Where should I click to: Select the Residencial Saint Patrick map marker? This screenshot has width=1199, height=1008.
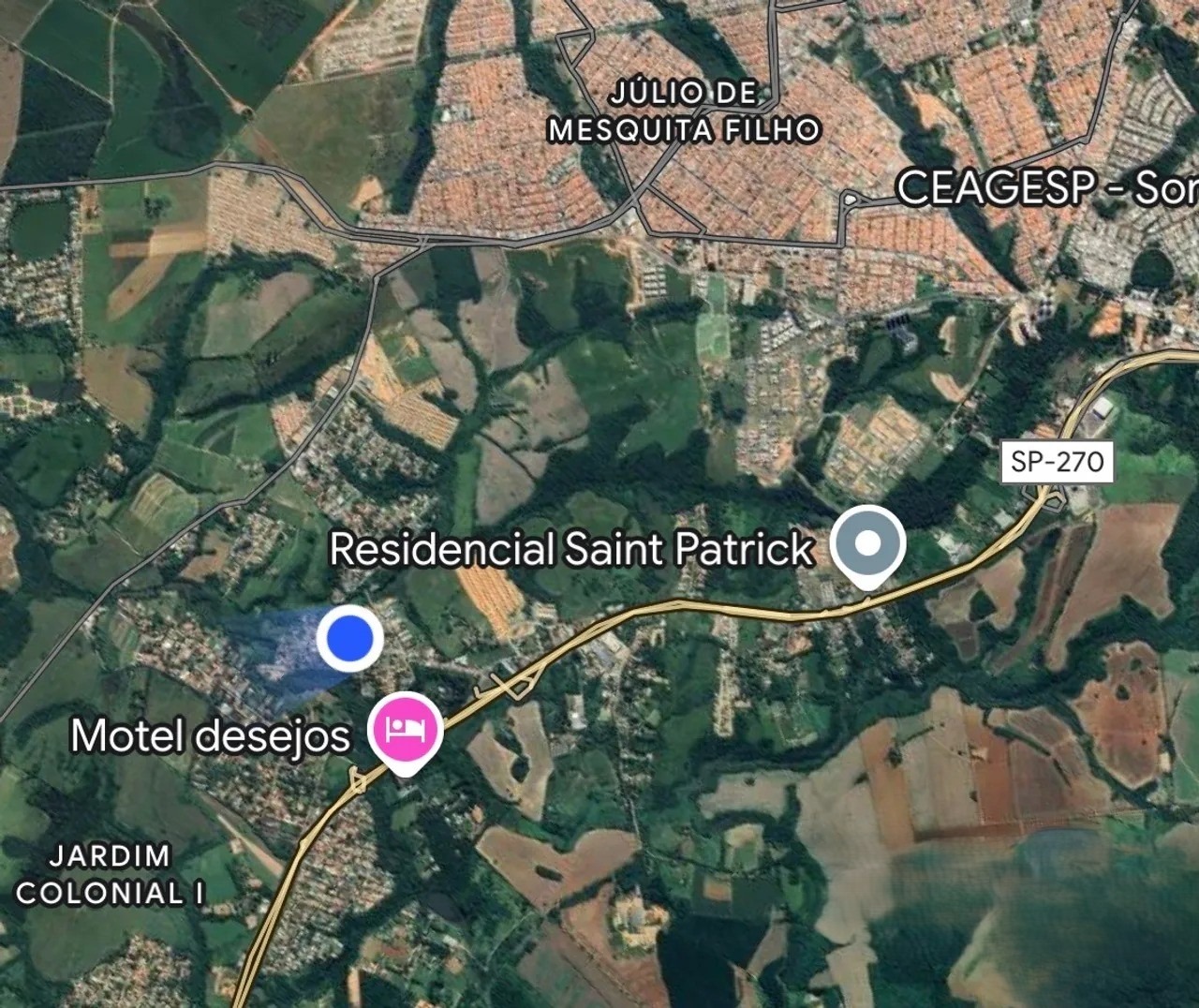(868, 543)
